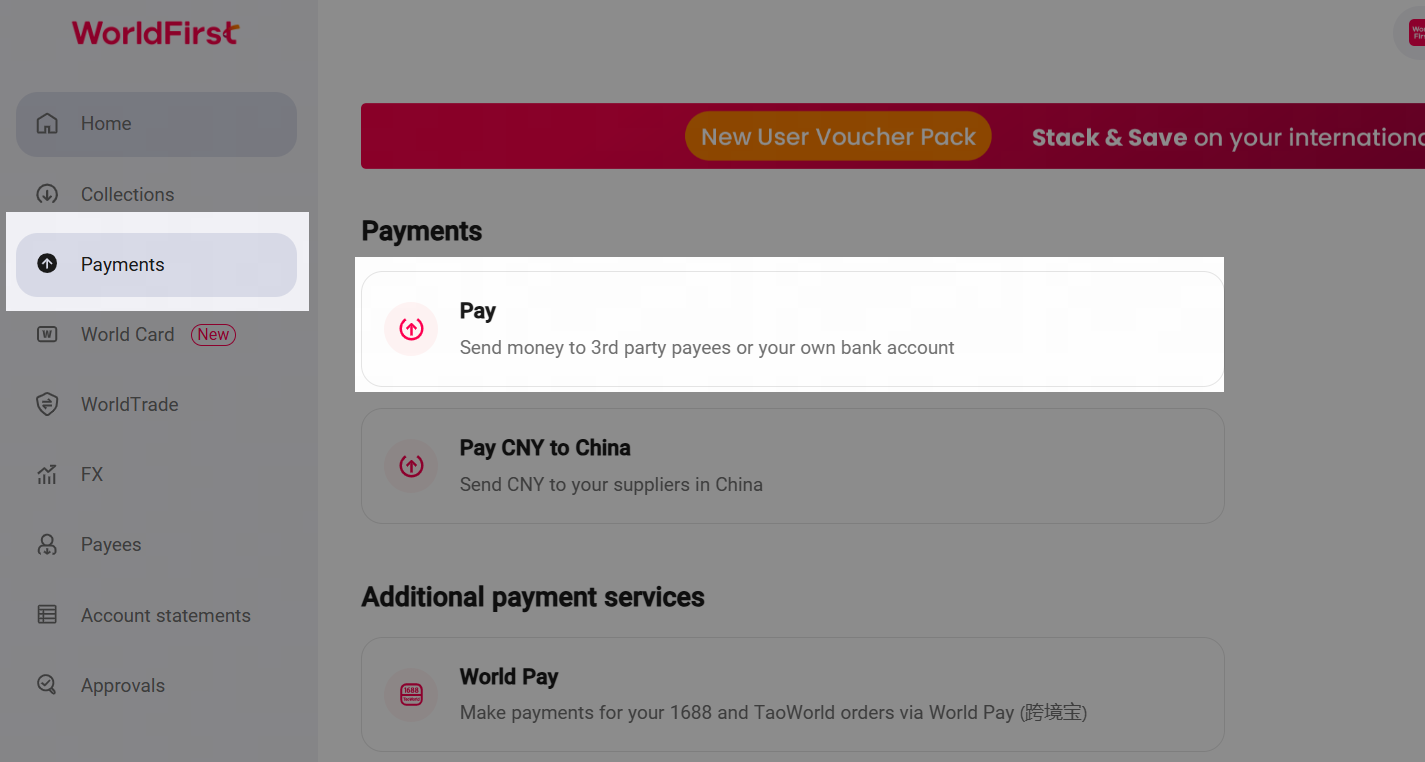Viewport: 1425px width, 762px height.
Task: View the Payees list
Action: click(x=110, y=545)
